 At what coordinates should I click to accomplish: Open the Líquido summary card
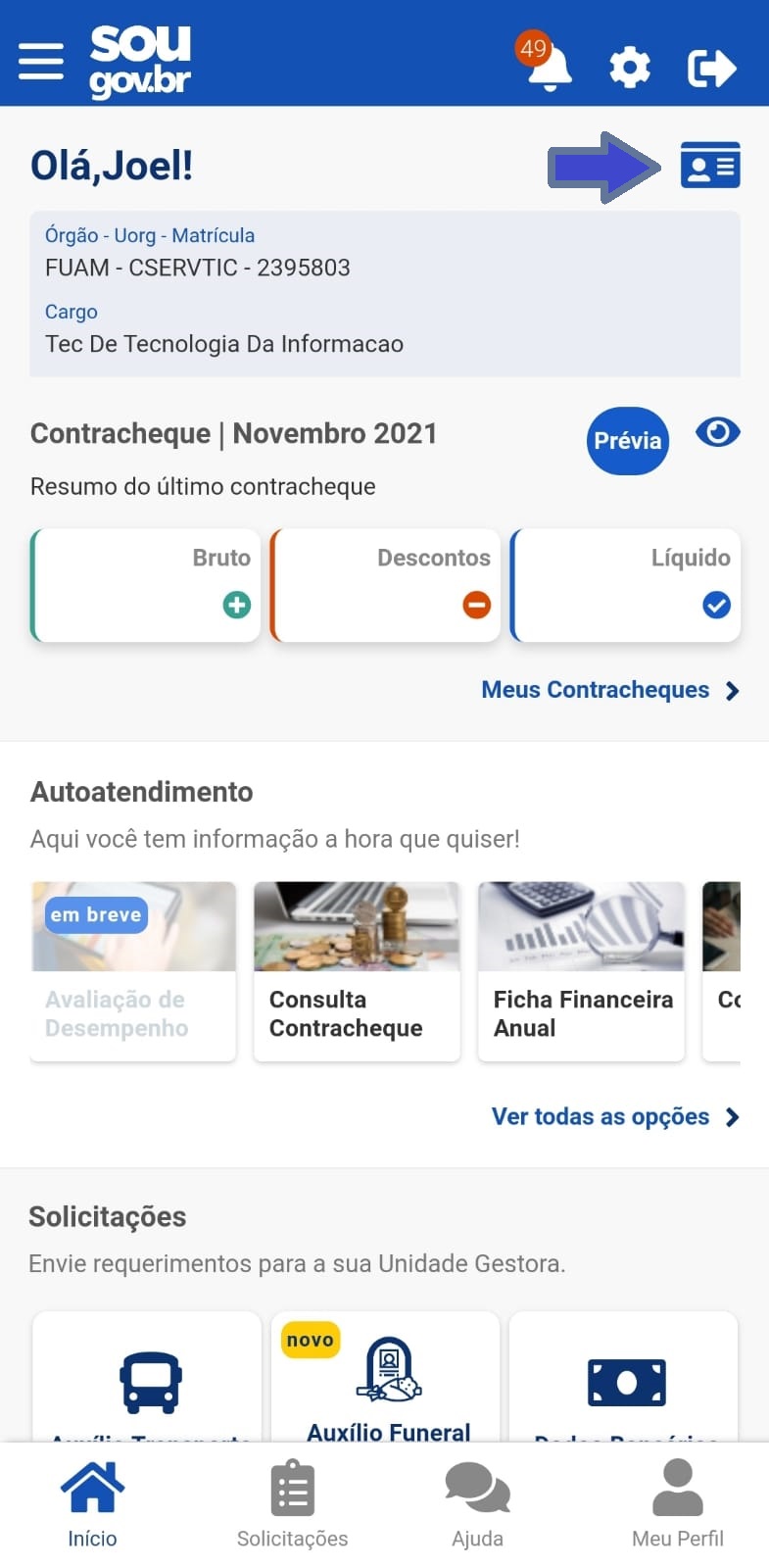(x=626, y=585)
